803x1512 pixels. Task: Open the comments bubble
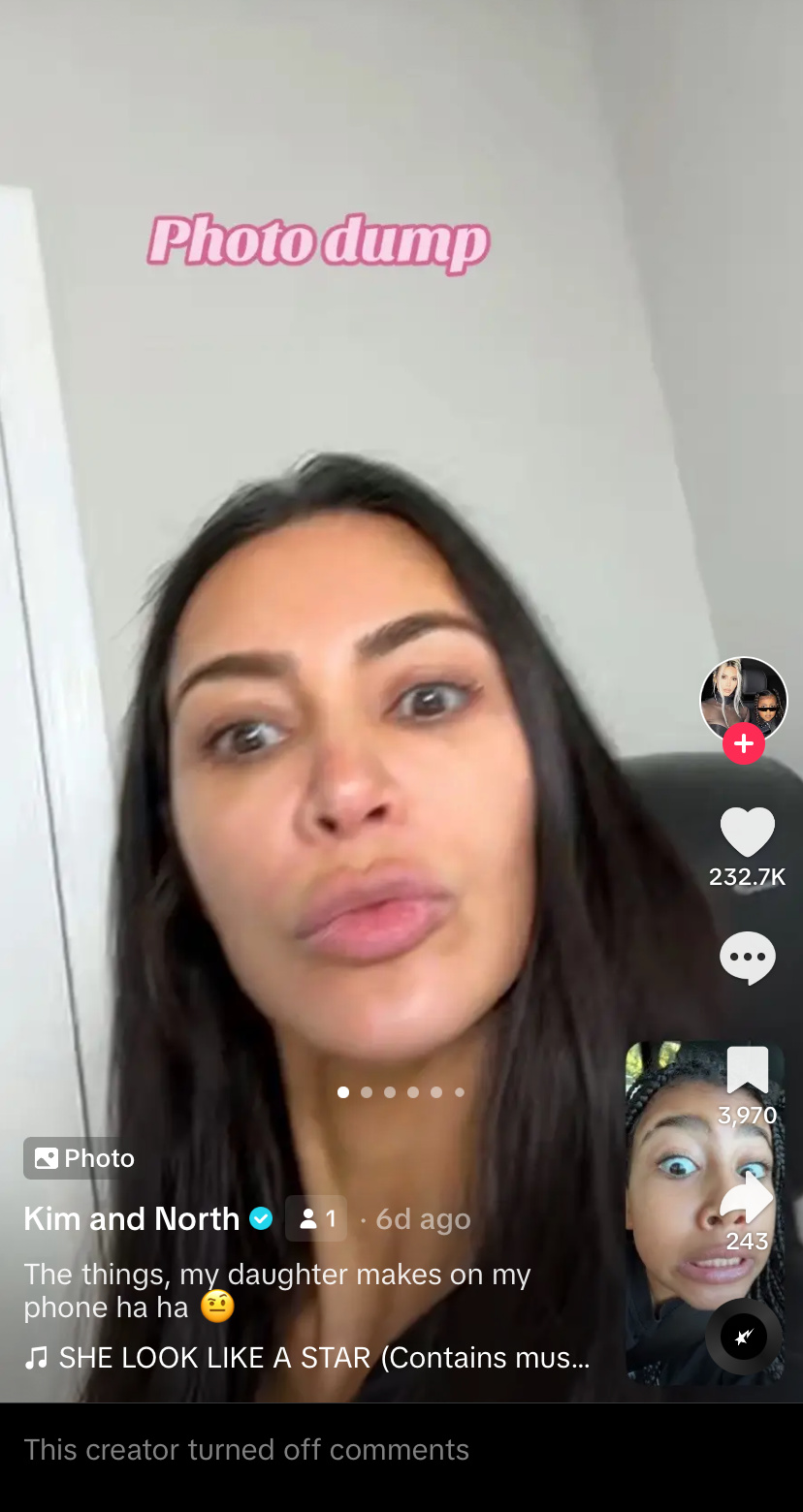pos(748,959)
